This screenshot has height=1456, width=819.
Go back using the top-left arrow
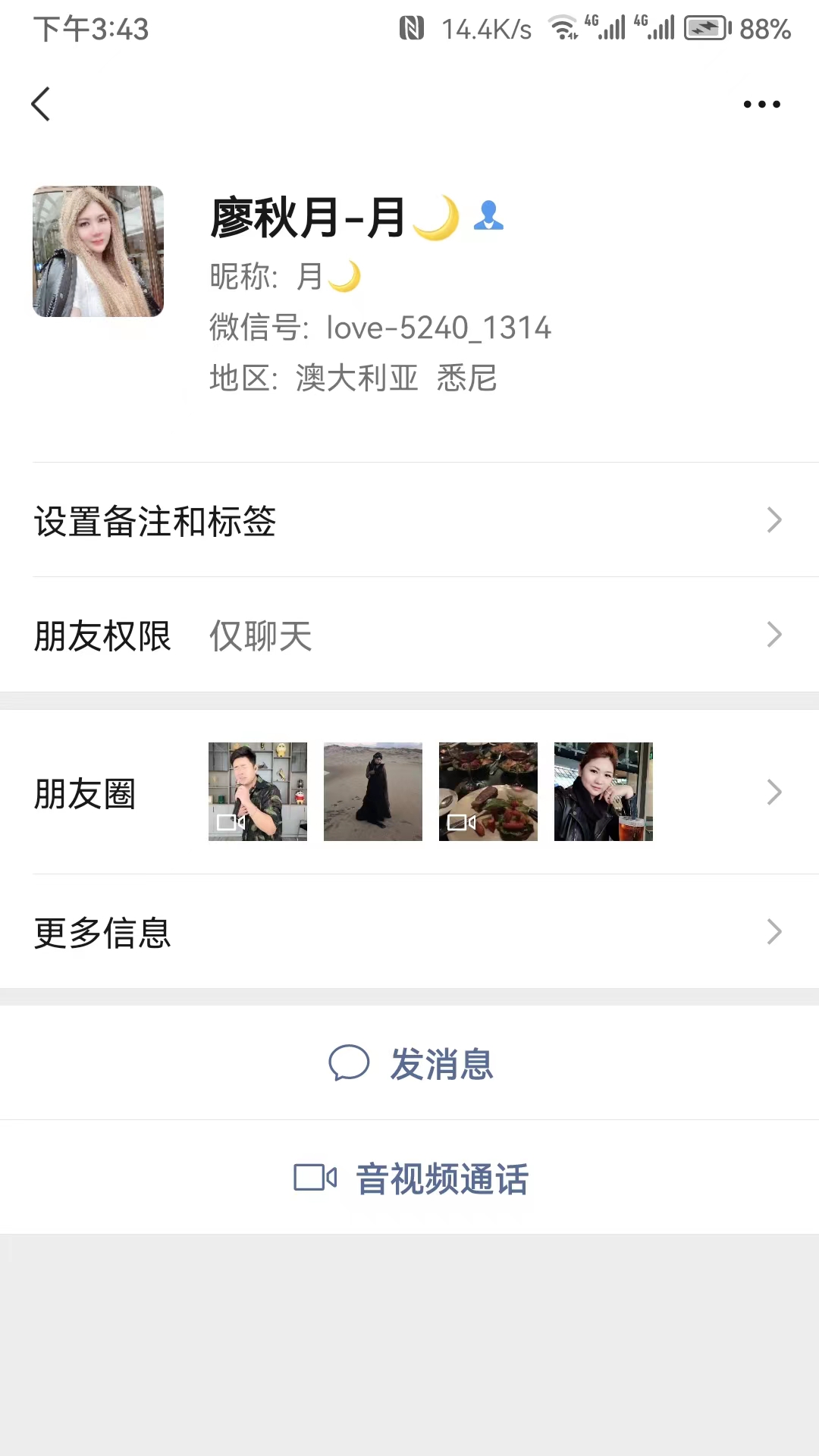click(41, 104)
